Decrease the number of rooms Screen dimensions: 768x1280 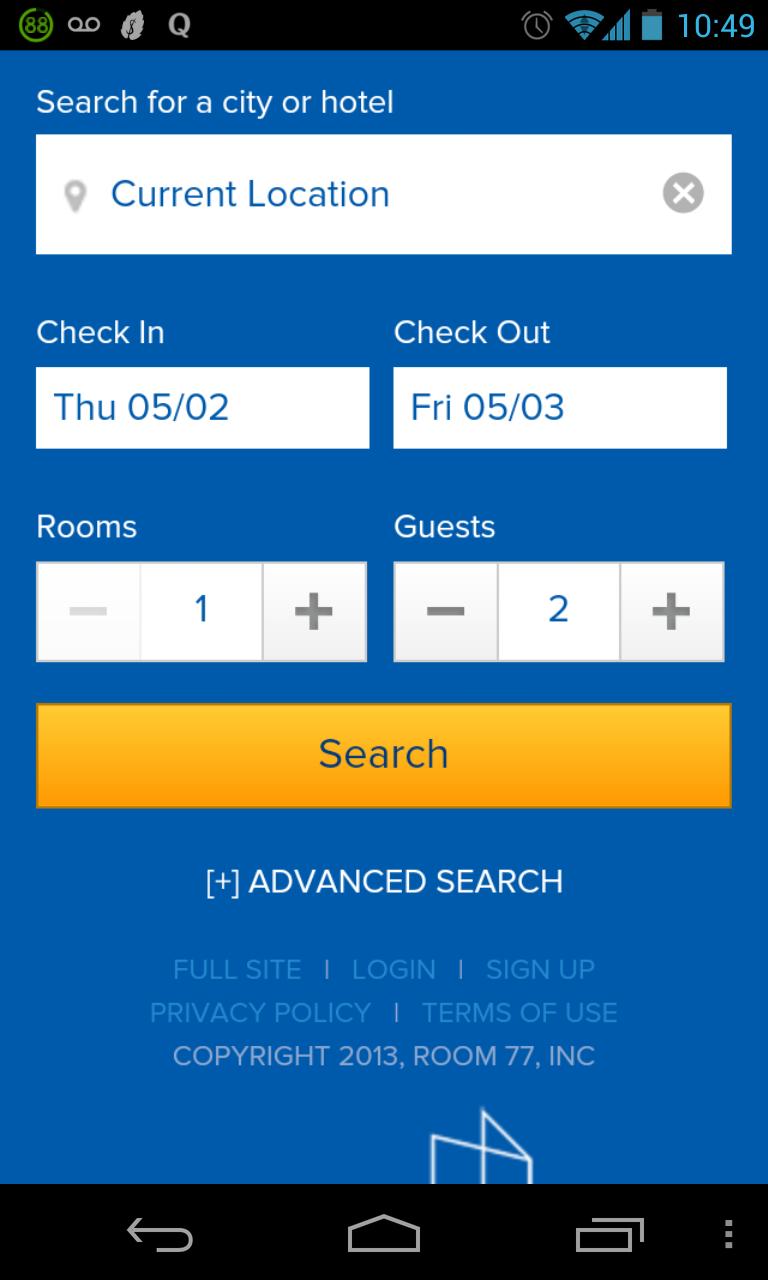pyautogui.click(x=89, y=611)
